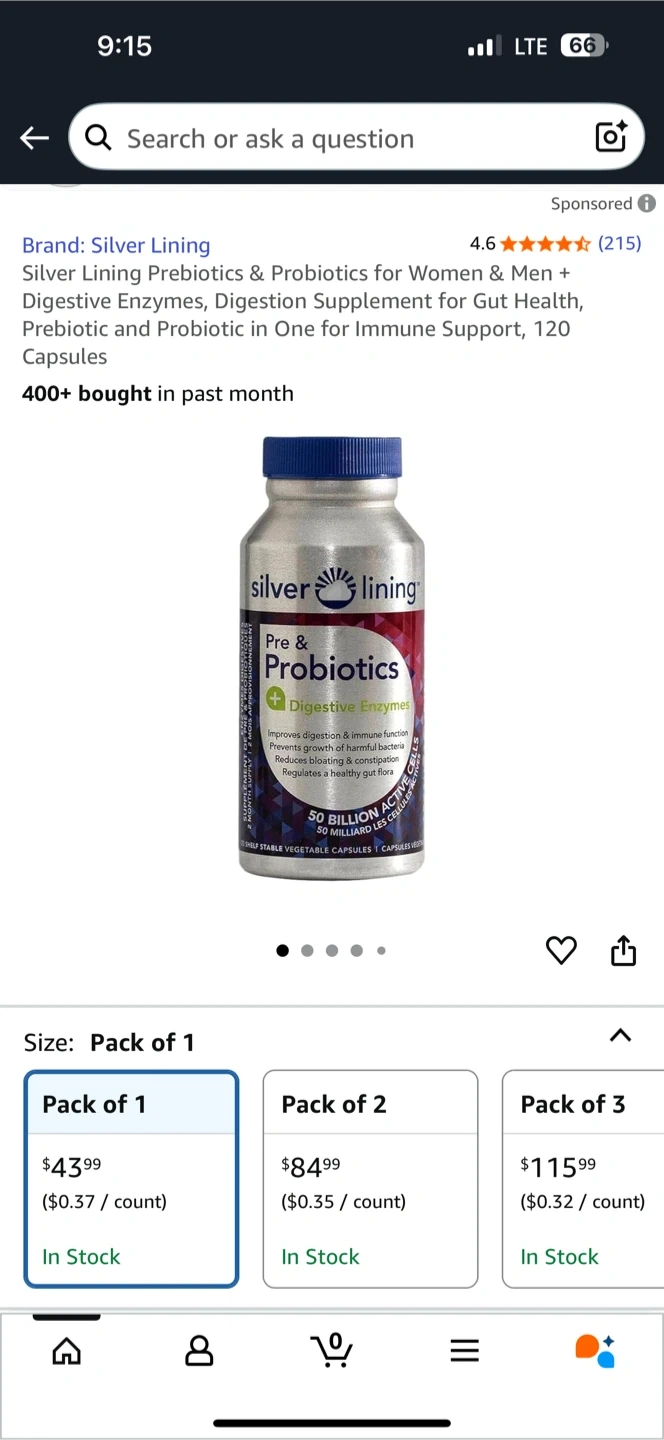This screenshot has width=664, height=1440.
Task: Open the probiotics bottle product image
Action: tap(332, 658)
